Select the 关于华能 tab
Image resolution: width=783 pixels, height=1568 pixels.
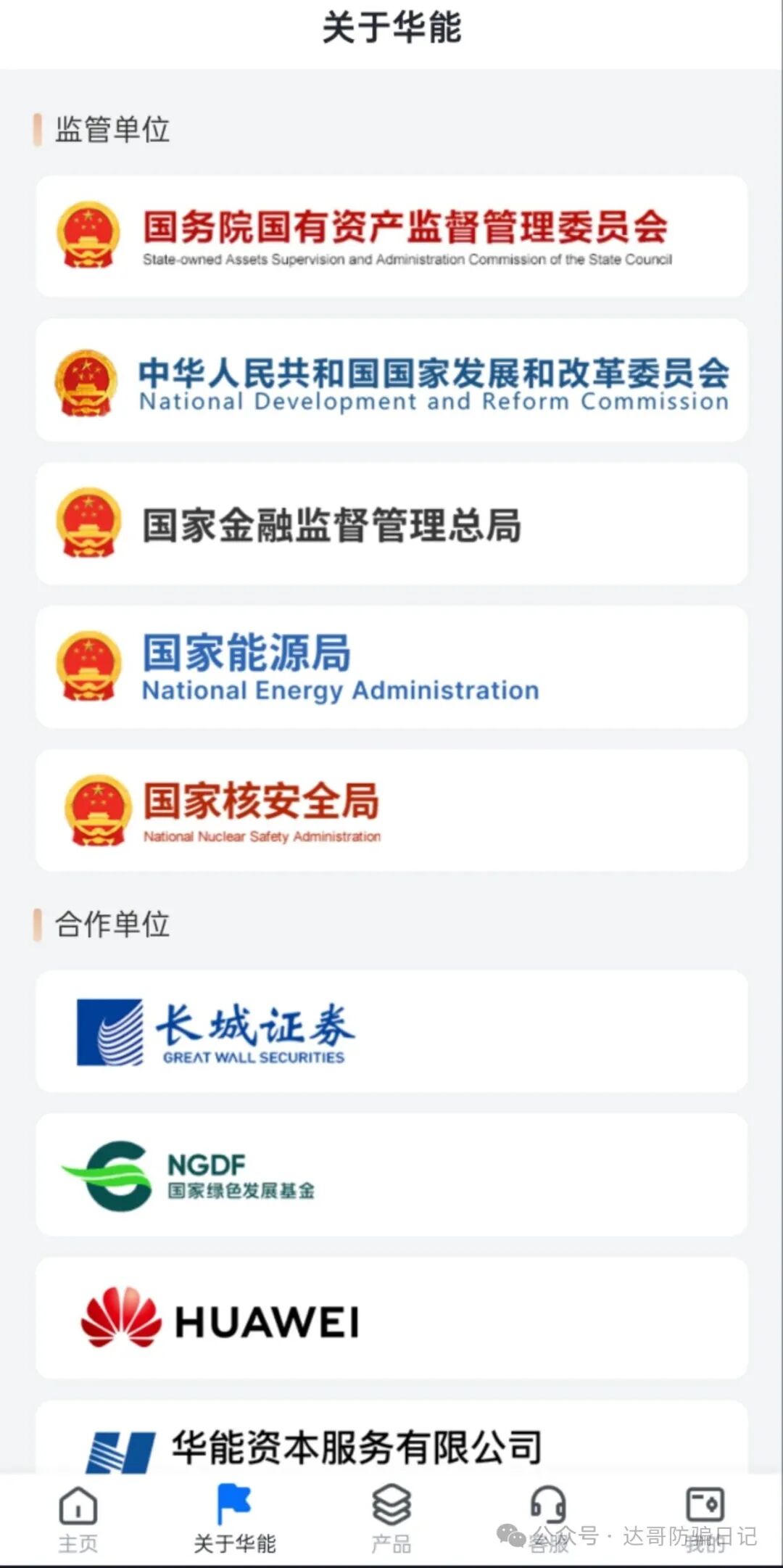(x=234, y=1518)
